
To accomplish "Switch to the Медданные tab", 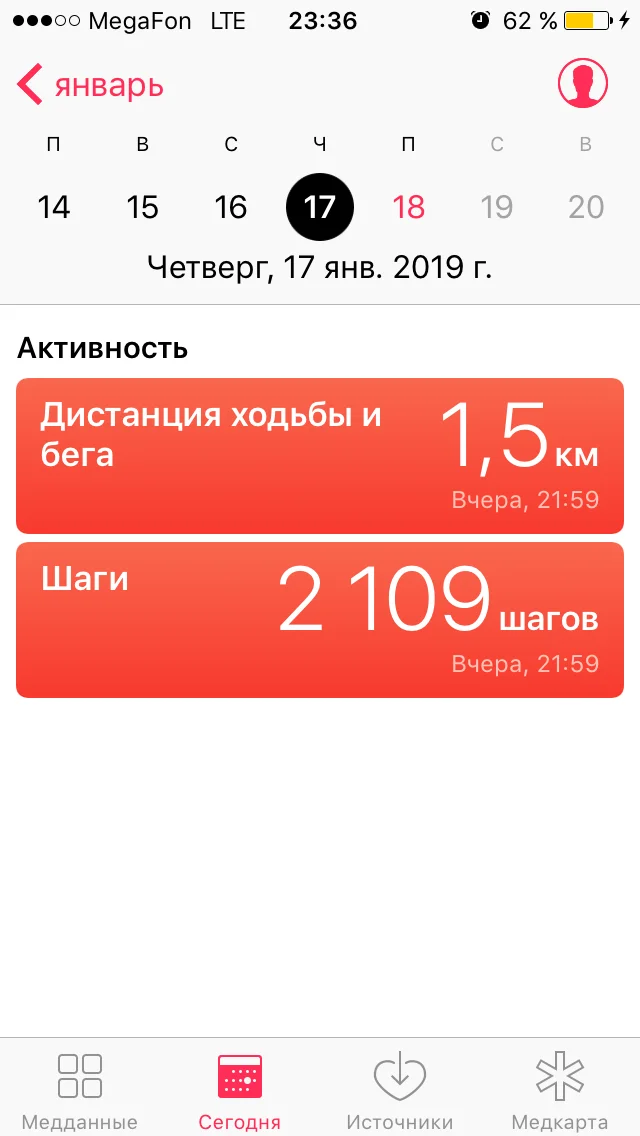I will coord(80,1090).
